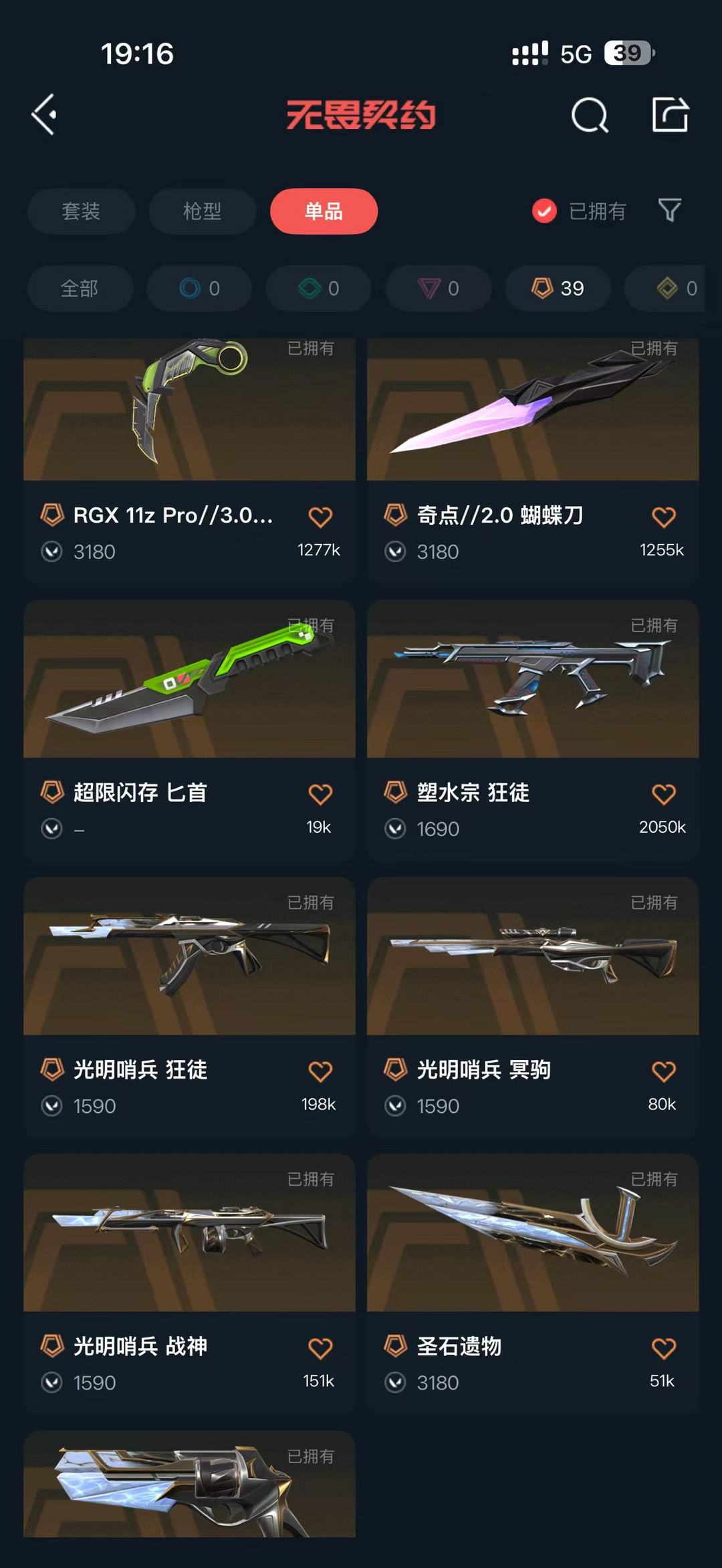The width and height of the screenshot is (722, 1568).
Task: Select the orange tier icon showing 39
Action: coord(557,288)
